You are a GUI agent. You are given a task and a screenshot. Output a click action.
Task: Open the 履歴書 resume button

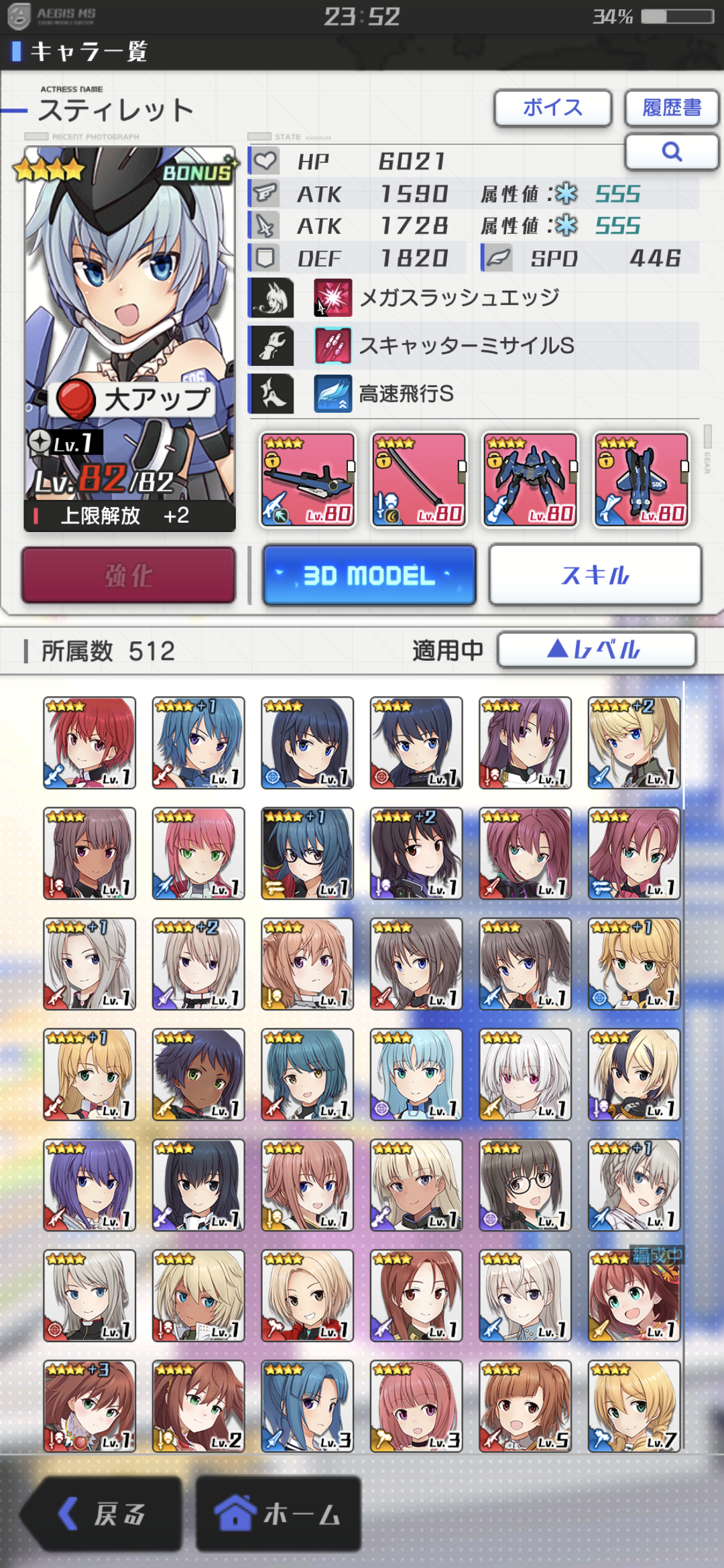pyautogui.click(x=671, y=108)
